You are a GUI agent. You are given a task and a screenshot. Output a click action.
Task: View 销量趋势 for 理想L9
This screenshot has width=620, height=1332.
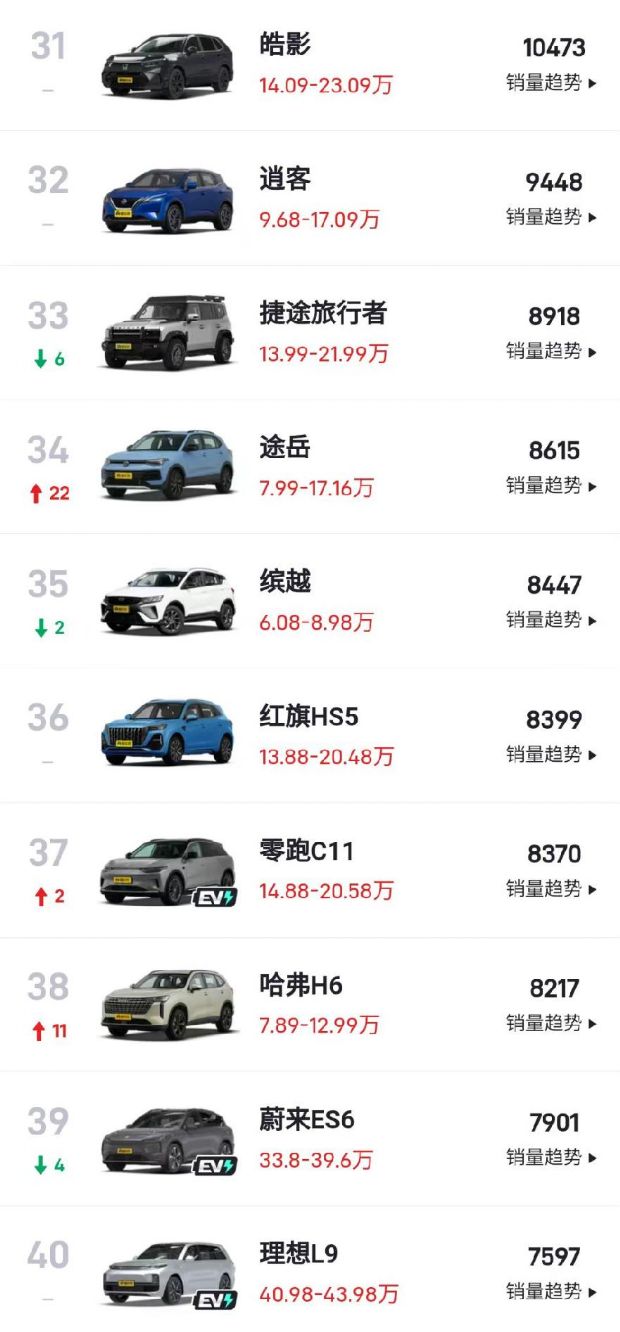[551, 1292]
